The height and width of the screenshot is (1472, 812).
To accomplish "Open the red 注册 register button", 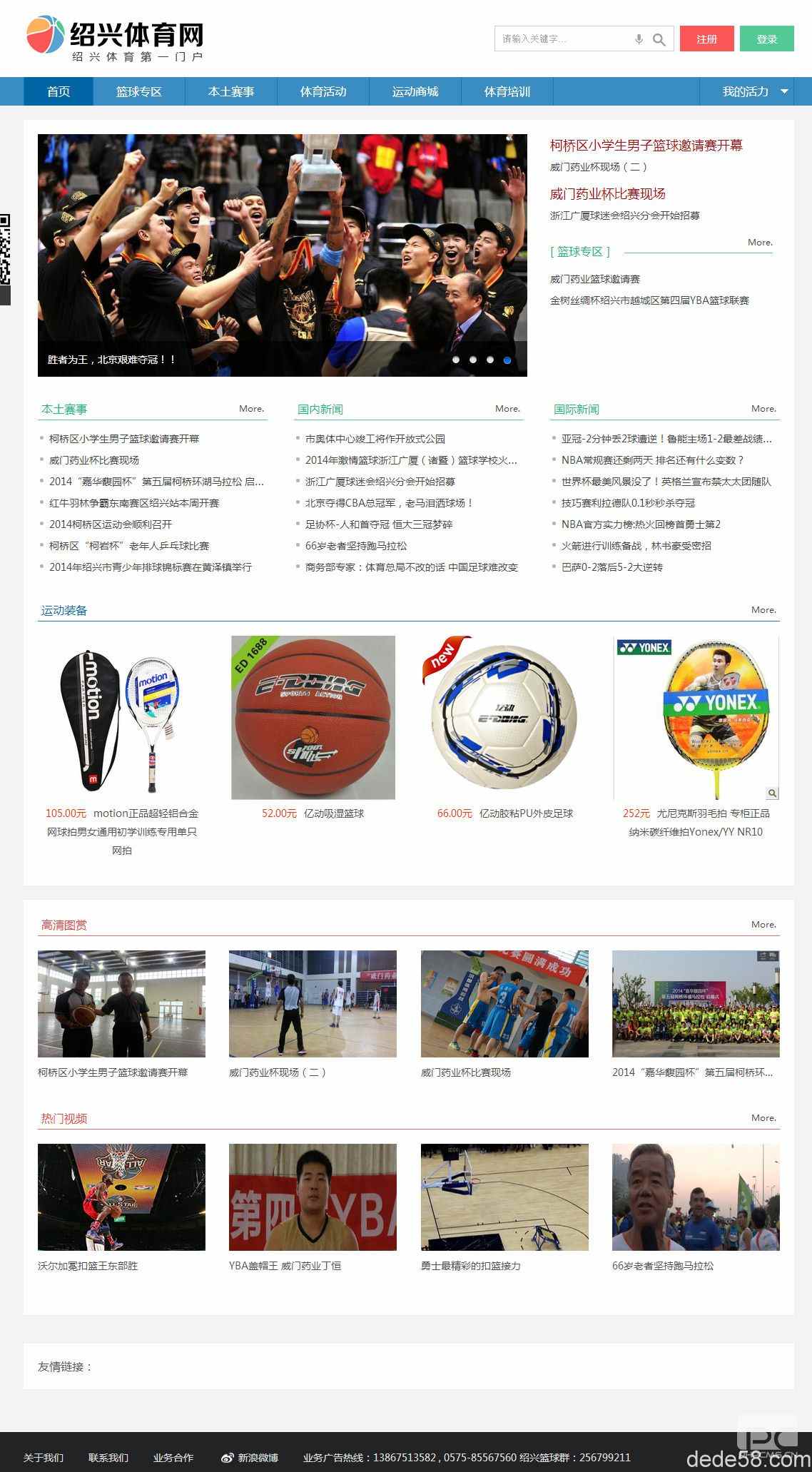I will tap(706, 39).
